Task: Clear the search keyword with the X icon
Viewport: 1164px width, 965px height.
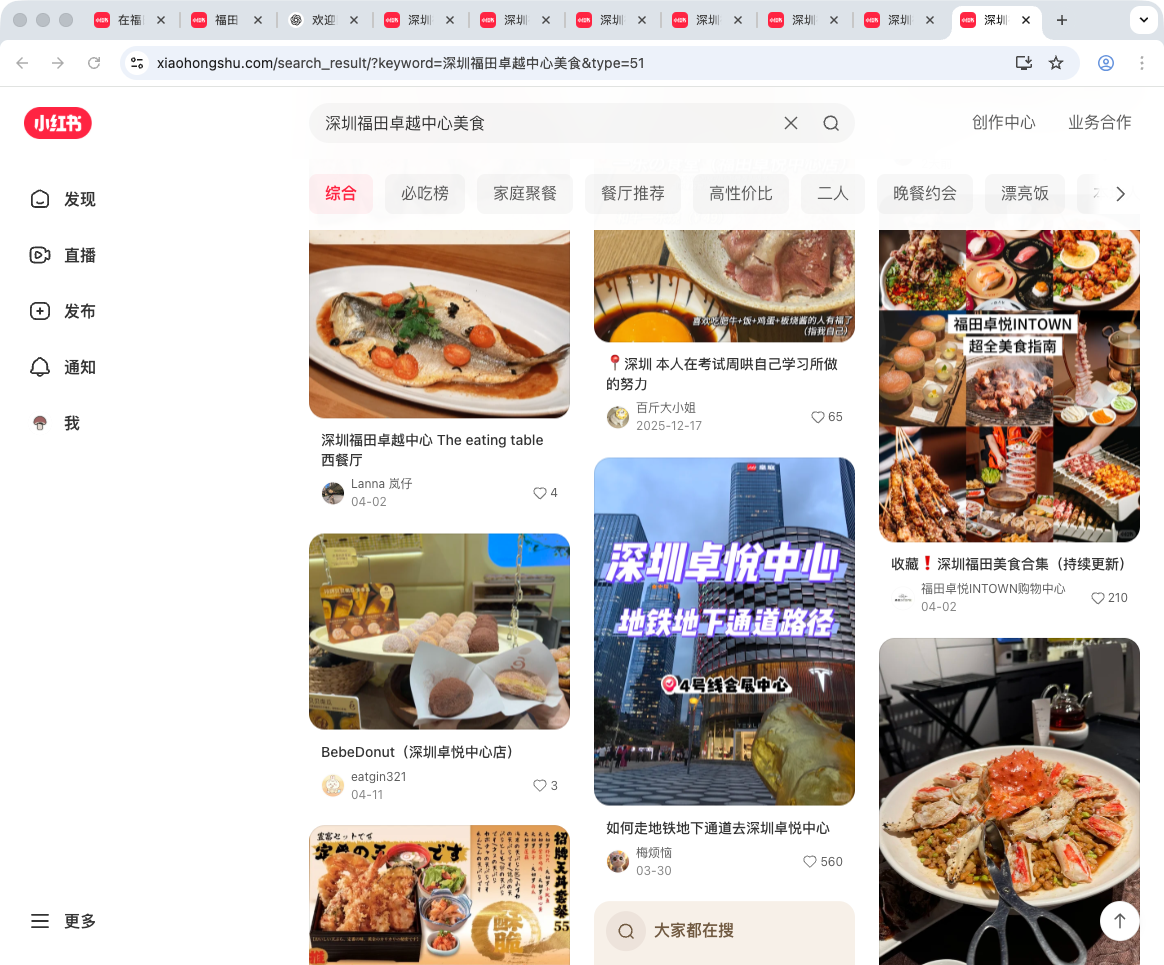Action: [x=790, y=123]
